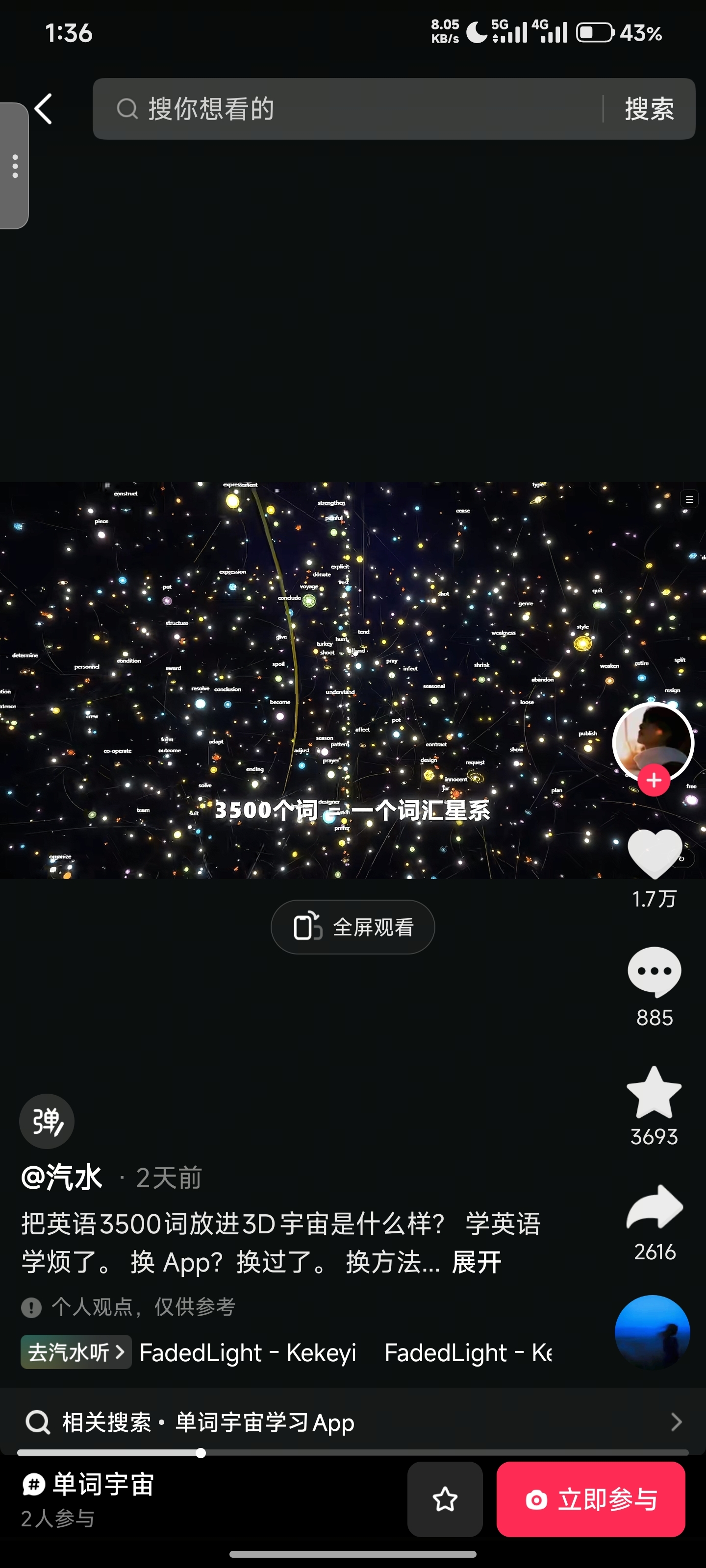706x1568 pixels.
Task: Join the topic via 立即参与
Action: click(591, 1499)
